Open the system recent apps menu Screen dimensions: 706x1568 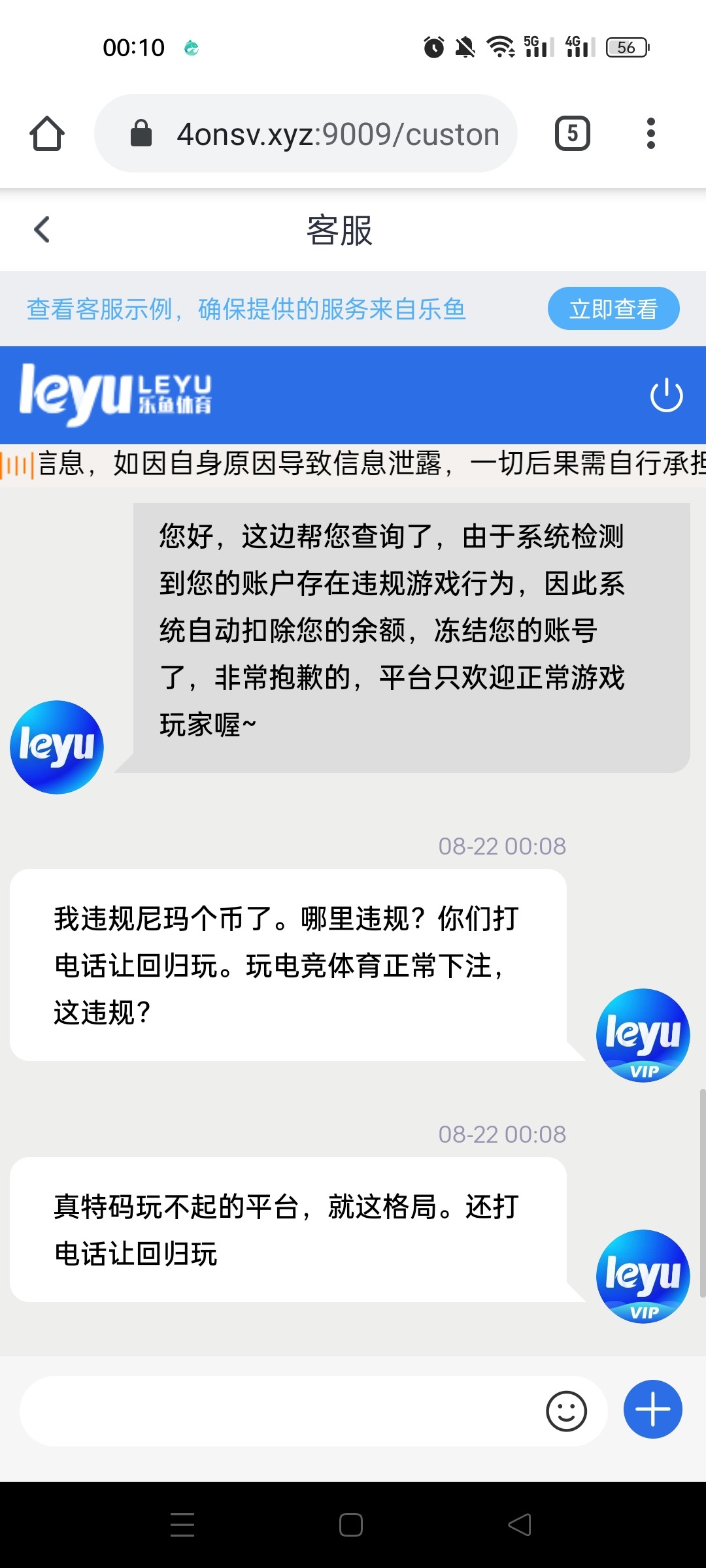click(182, 1525)
